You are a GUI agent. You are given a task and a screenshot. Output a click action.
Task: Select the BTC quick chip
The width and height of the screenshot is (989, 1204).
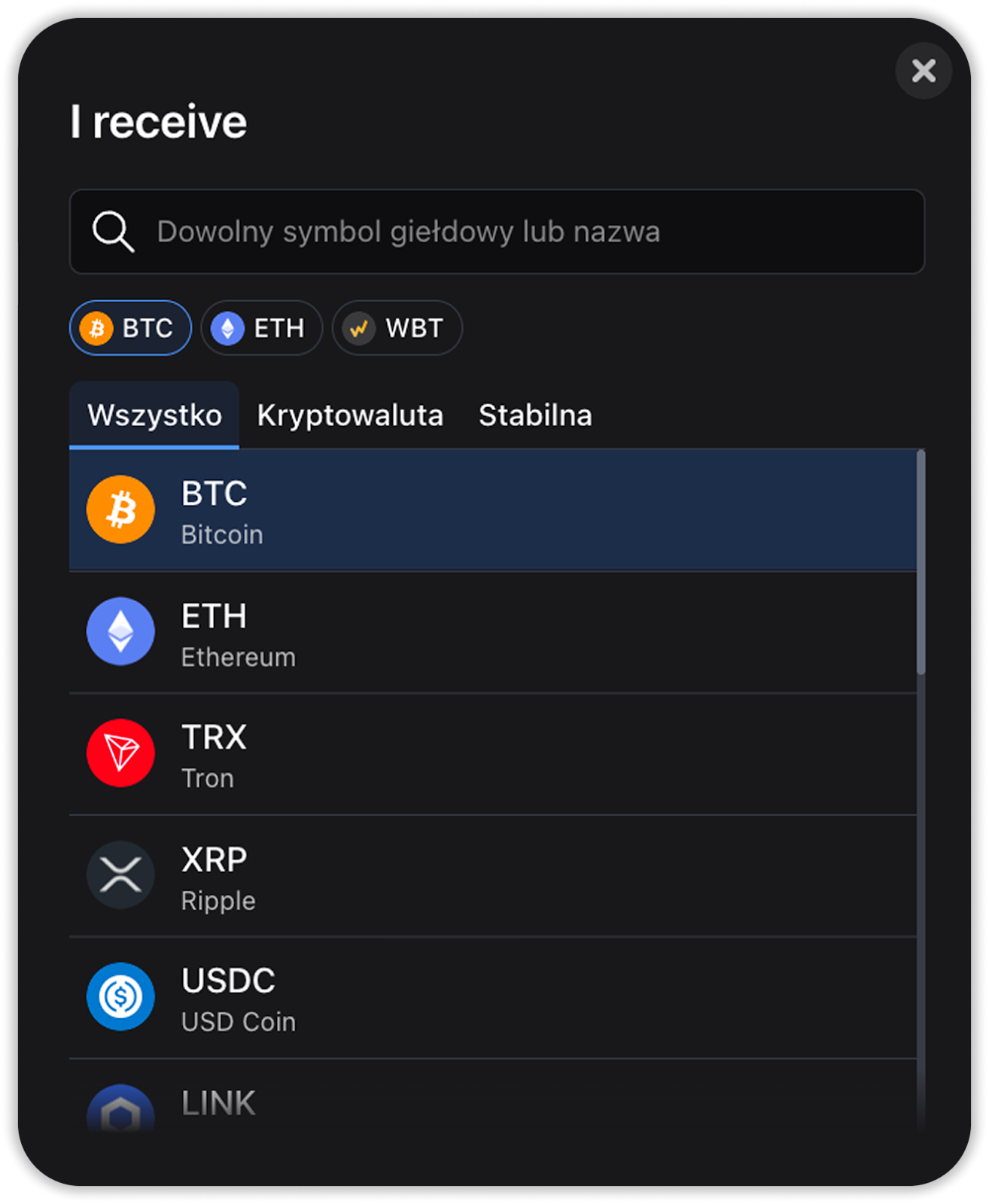(x=130, y=328)
